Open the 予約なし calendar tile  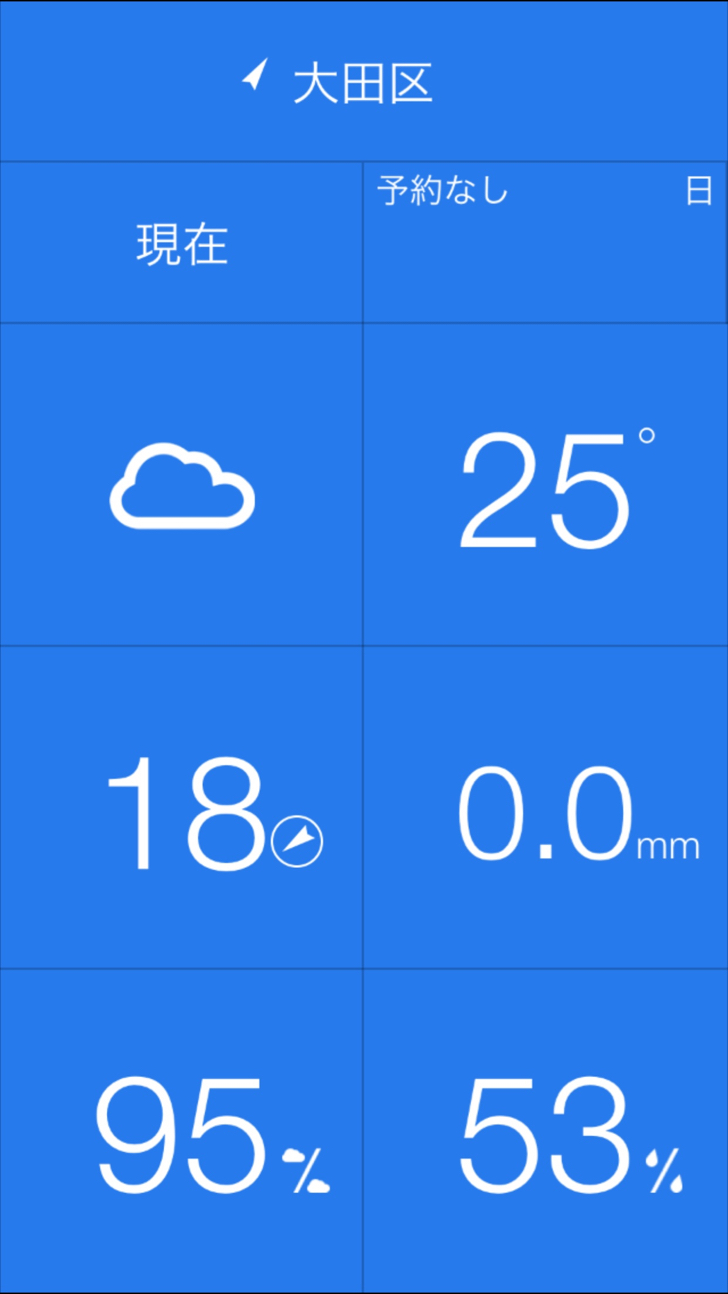click(x=545, y=243)
